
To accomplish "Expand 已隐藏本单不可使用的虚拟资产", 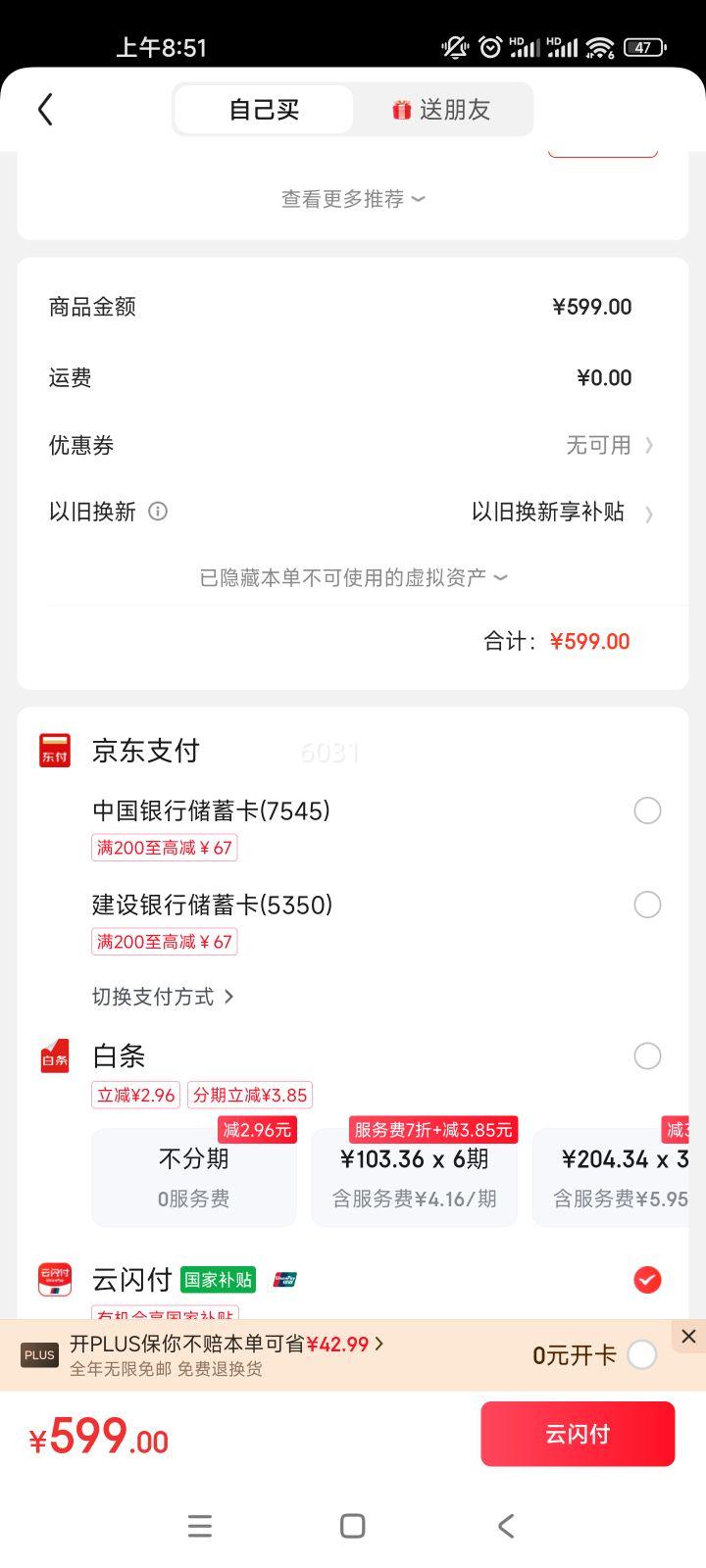I will pyautogui.click(x=353, y=577).
